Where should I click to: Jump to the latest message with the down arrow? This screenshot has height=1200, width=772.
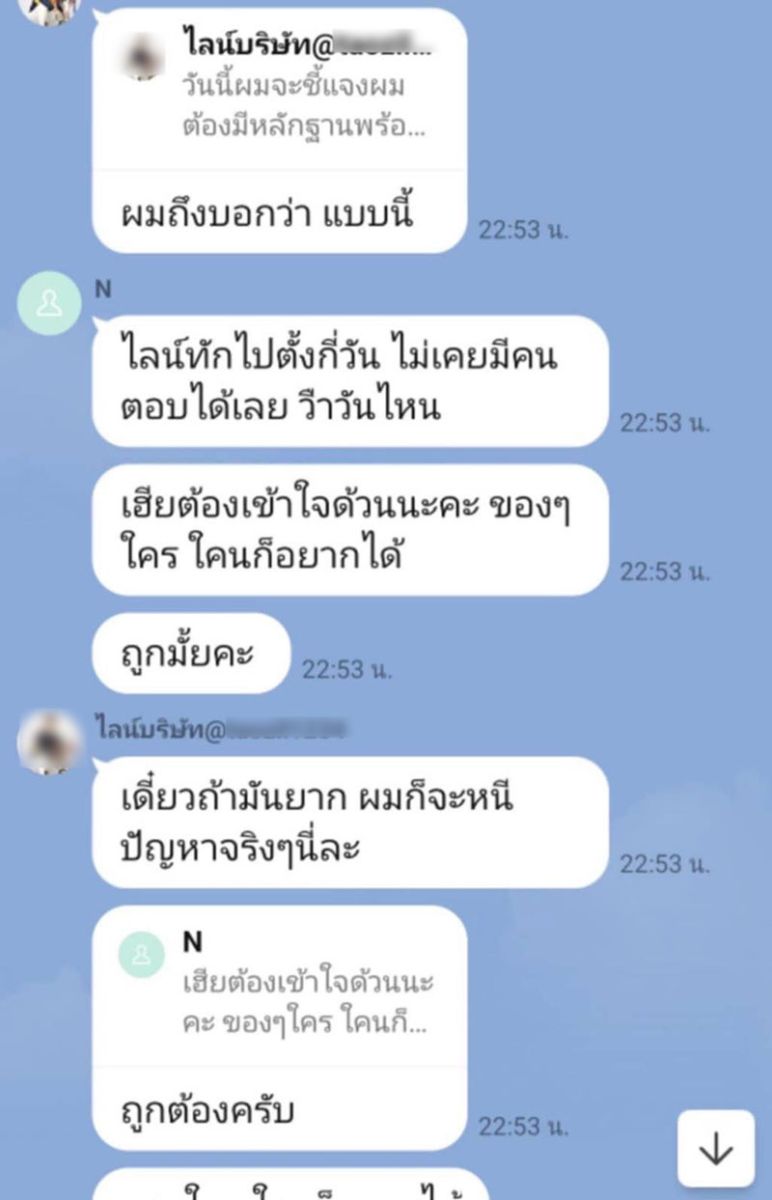coord(716,1148)
